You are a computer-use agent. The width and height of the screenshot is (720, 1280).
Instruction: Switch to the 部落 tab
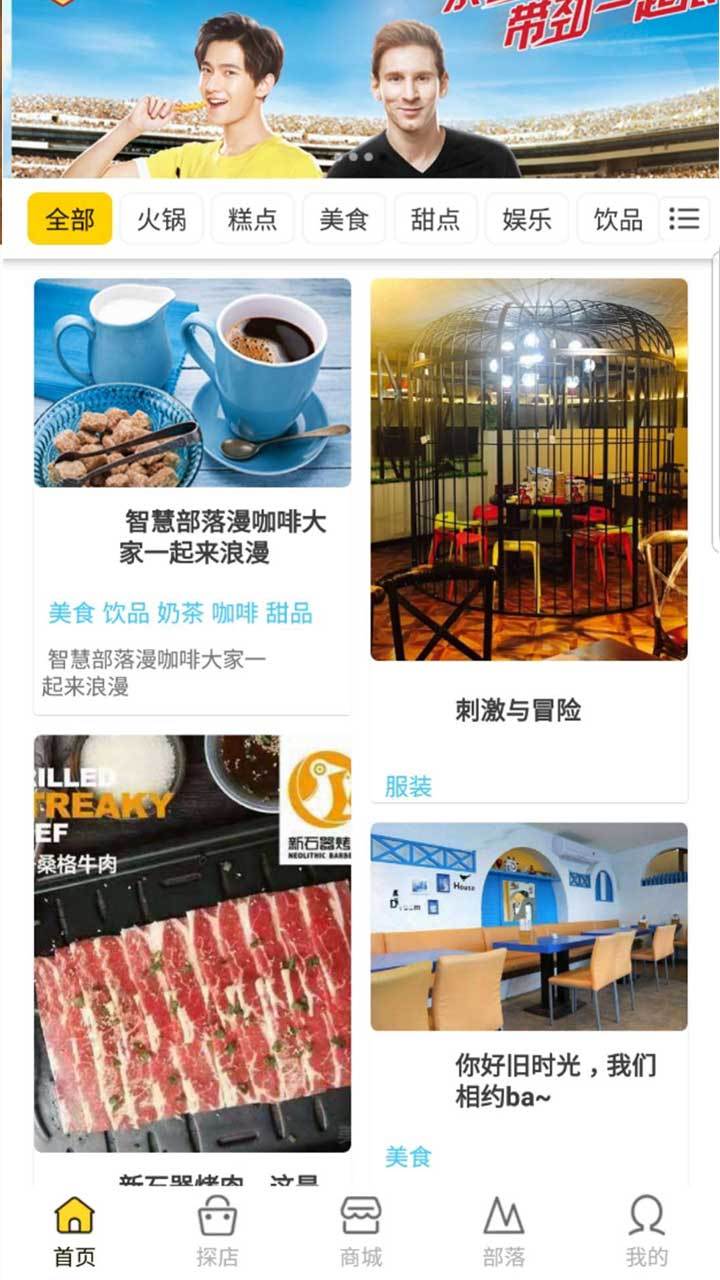tap(504, 1231)
